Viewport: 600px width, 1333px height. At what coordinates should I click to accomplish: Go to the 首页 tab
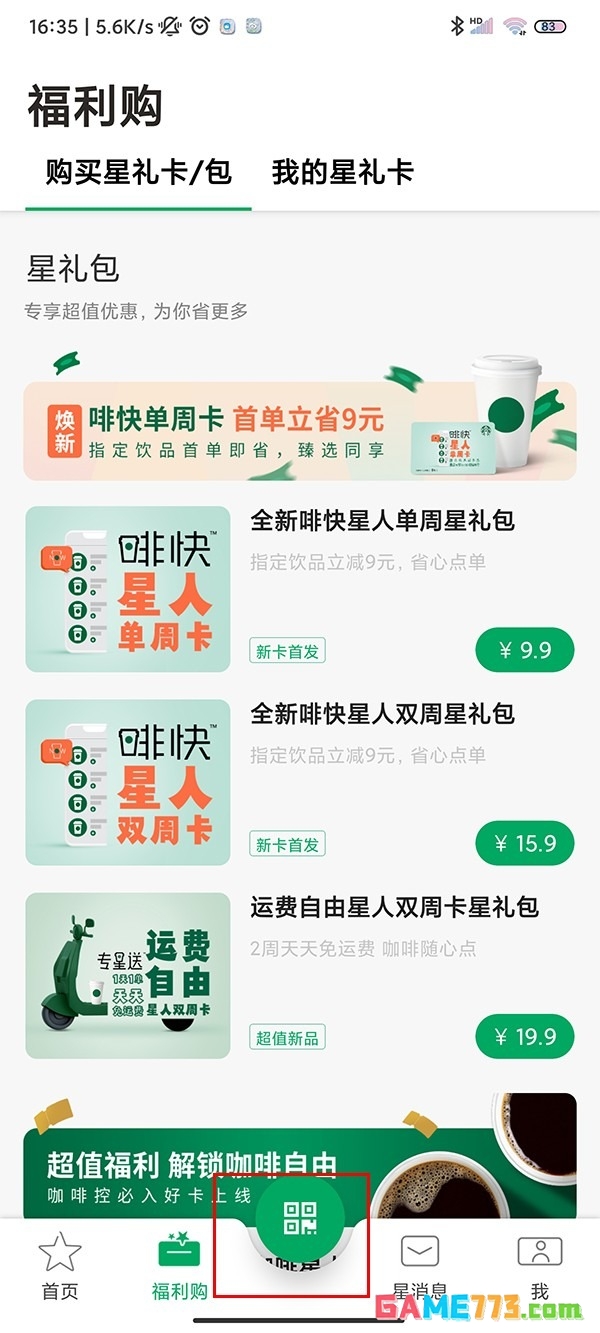(60, 1266)
